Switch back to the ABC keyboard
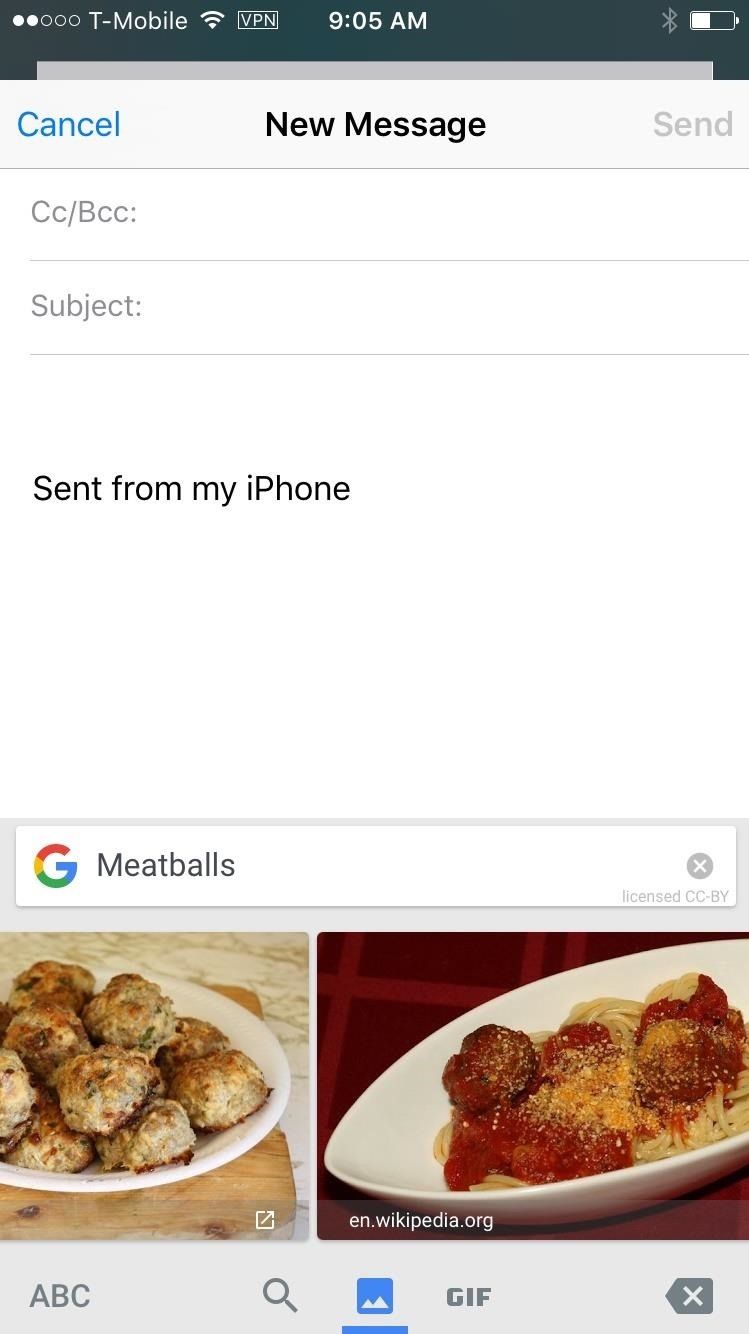The width and height of the screenshot is (749, 1334). tap(59, 1295)
